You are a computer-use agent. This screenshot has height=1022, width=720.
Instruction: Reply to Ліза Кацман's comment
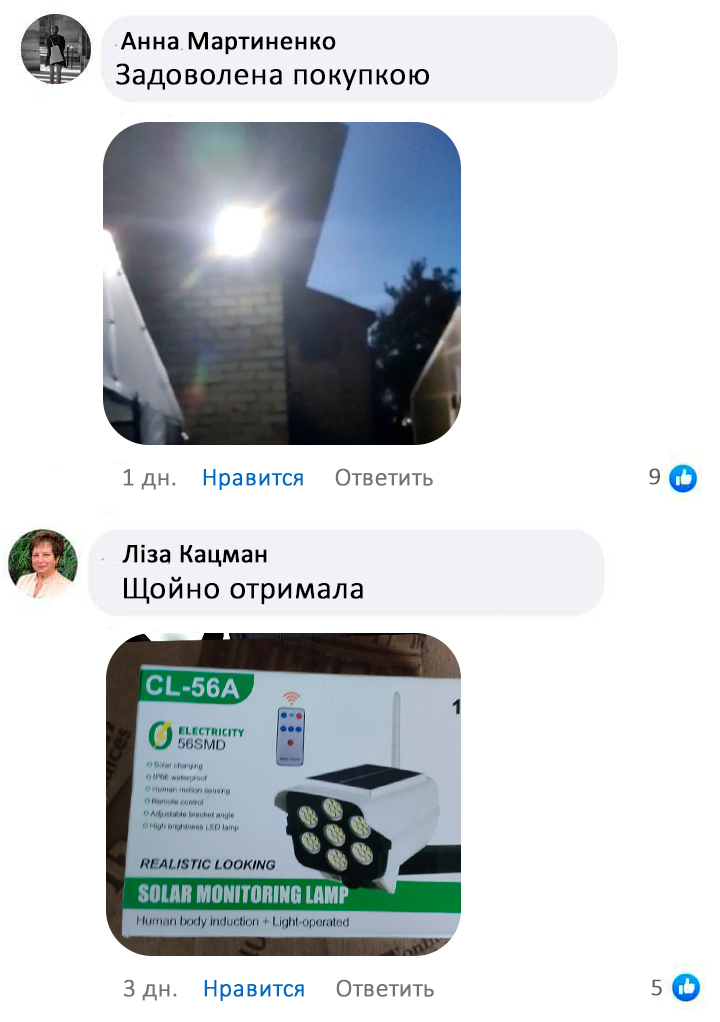385,989
